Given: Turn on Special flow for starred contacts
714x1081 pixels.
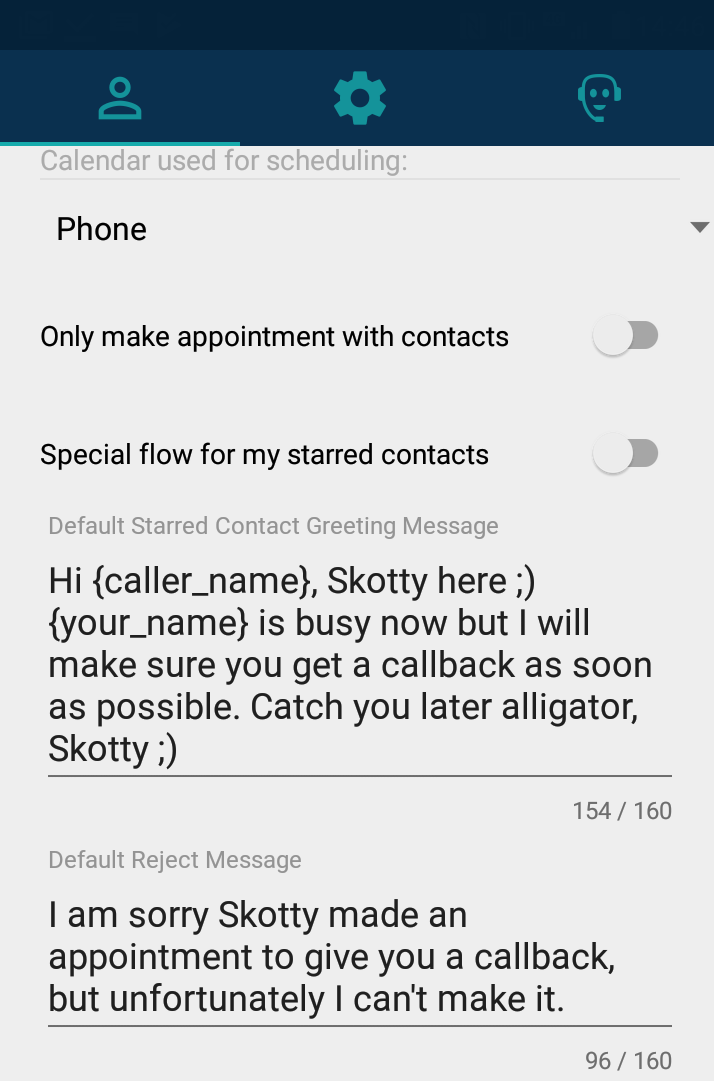Looking at the screenshot, I should [x=626, y=454].
